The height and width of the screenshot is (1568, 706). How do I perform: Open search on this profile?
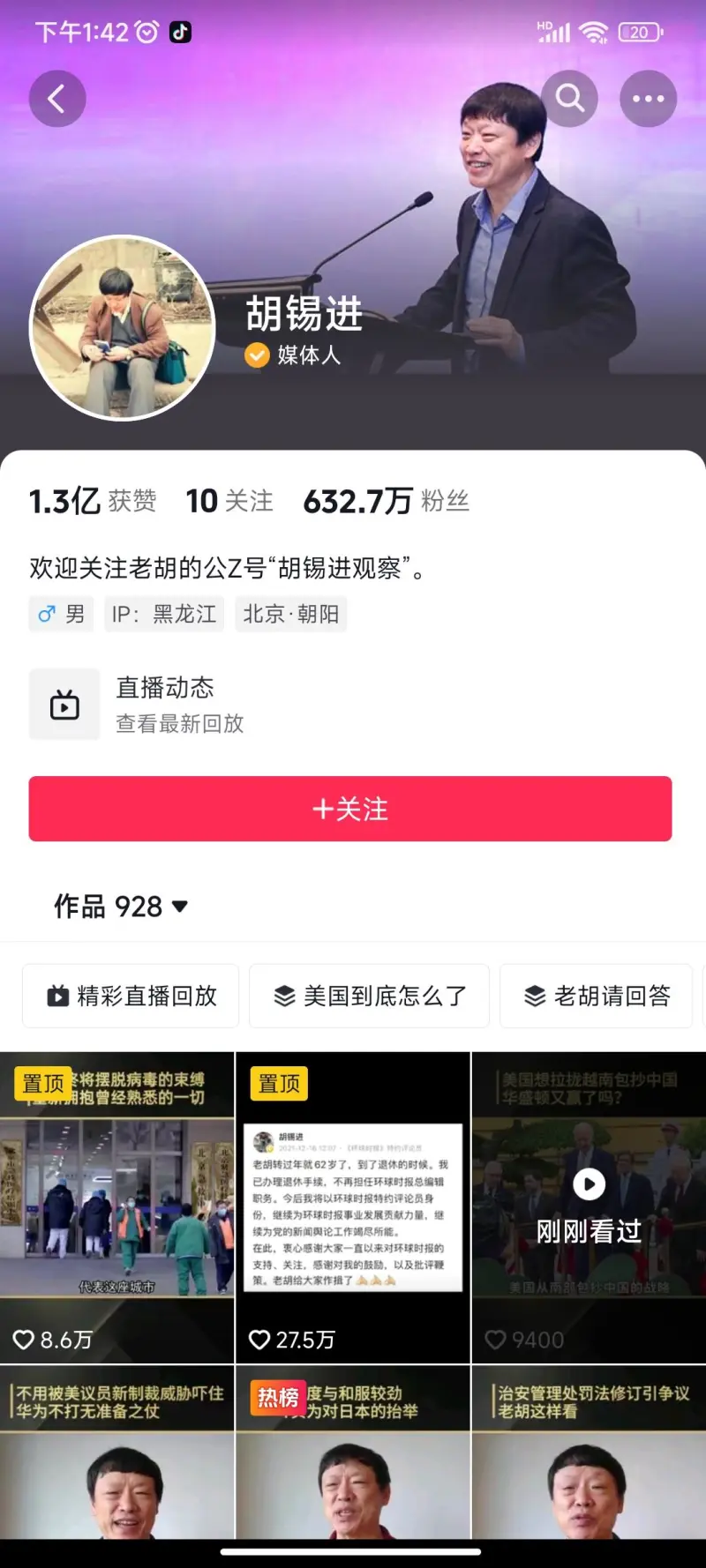coord(569,99)
